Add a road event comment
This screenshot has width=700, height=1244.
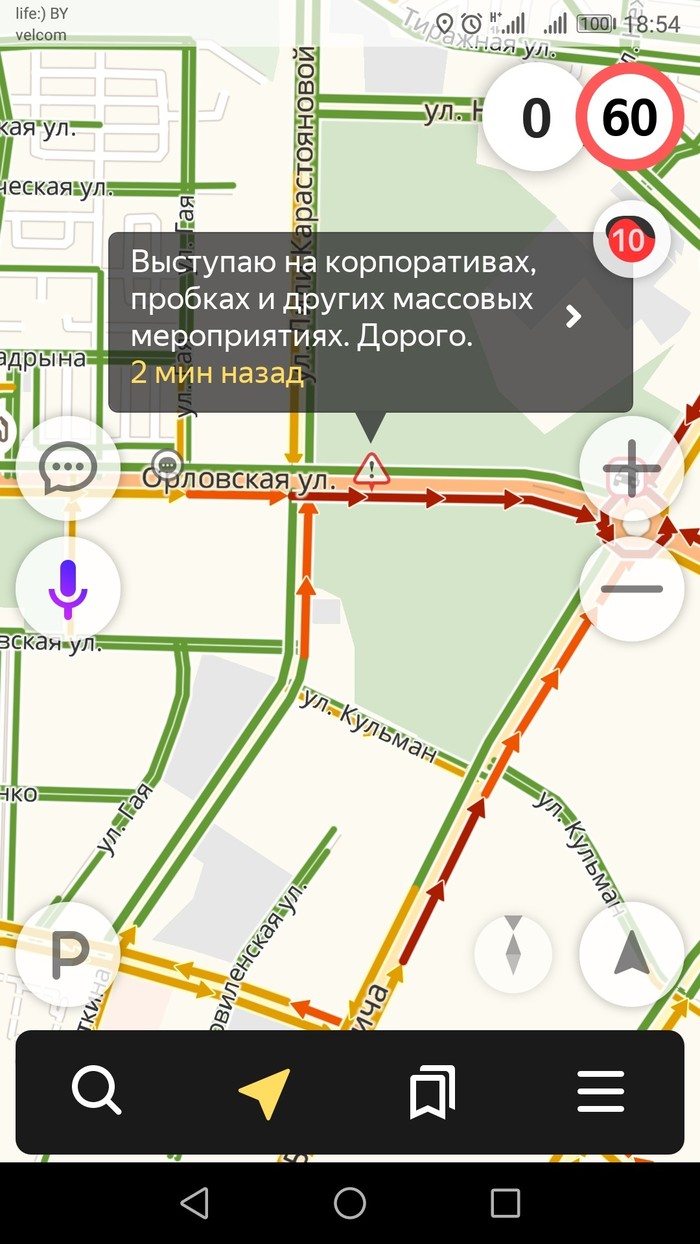coord(68,467)
